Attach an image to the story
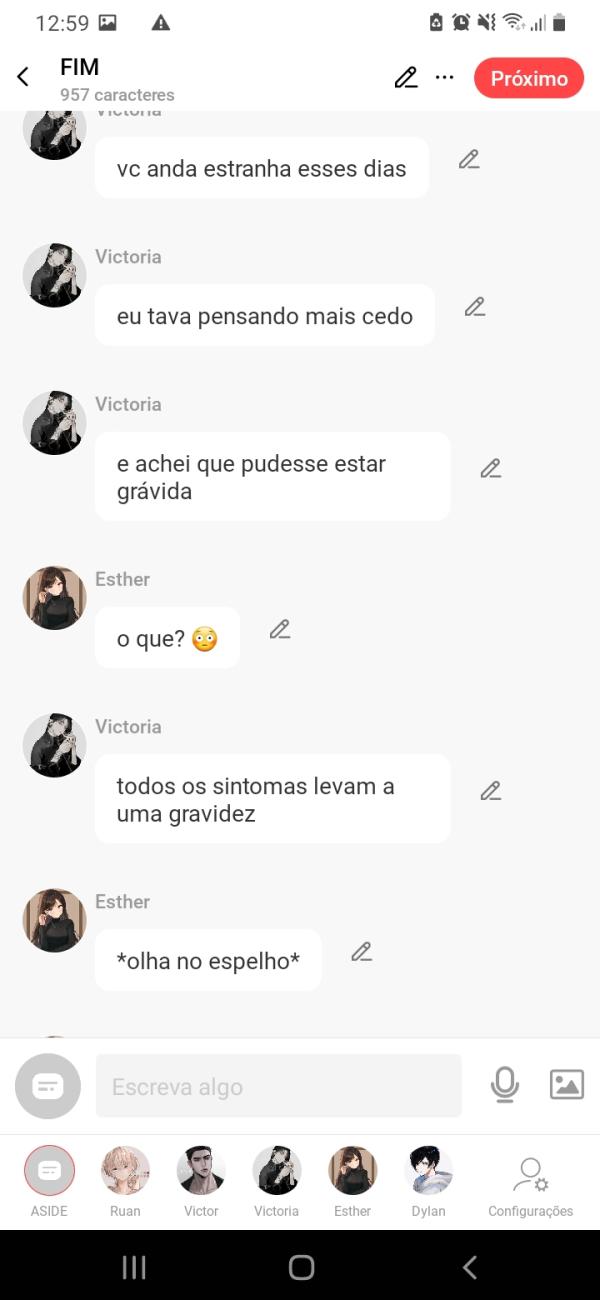This screenshot has width=600, height=1300. [566, 1085]
